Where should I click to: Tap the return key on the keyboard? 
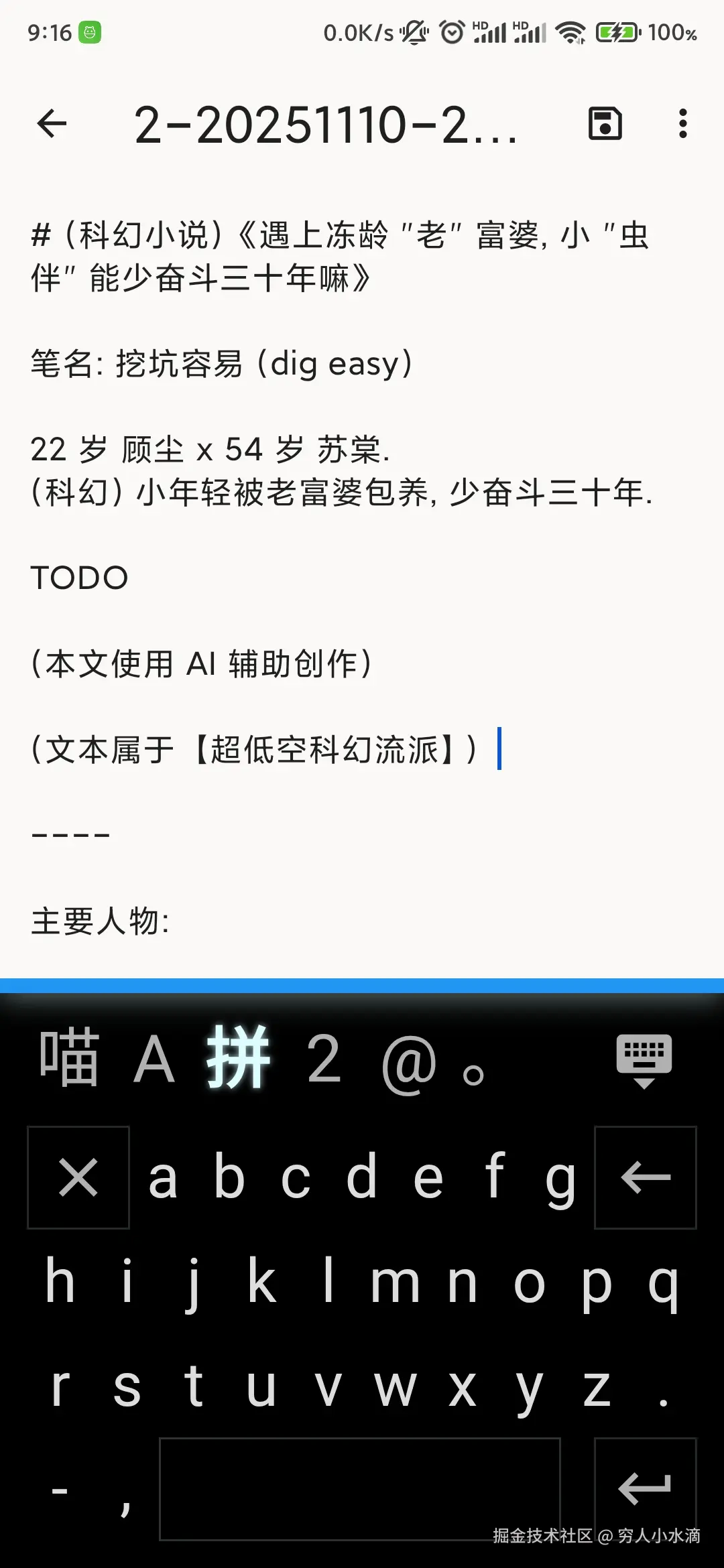[645, 1489]
